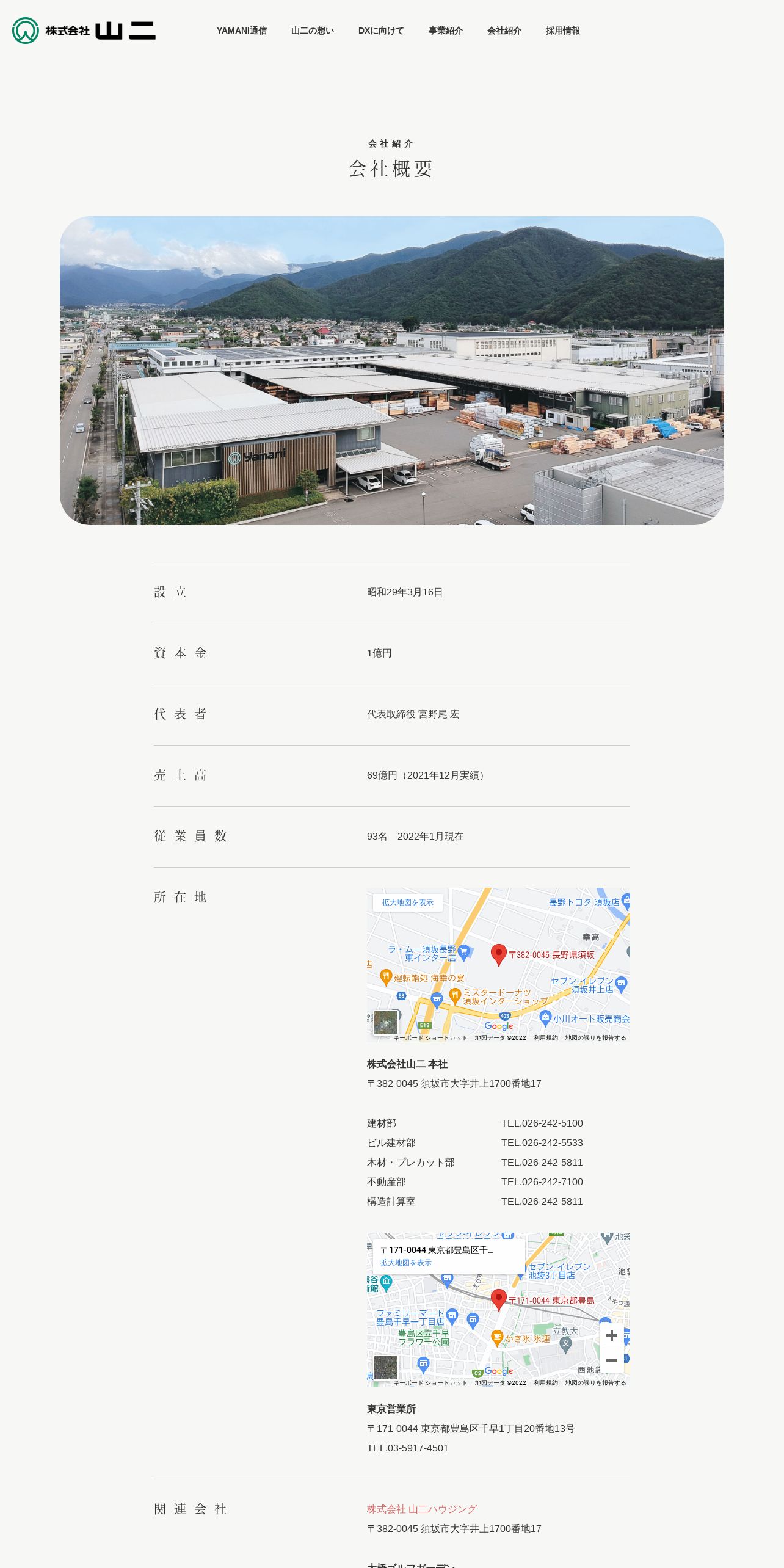View 採用情報 recruitment page
This screenshot has height=1568, width=784.
pos(562,31)
